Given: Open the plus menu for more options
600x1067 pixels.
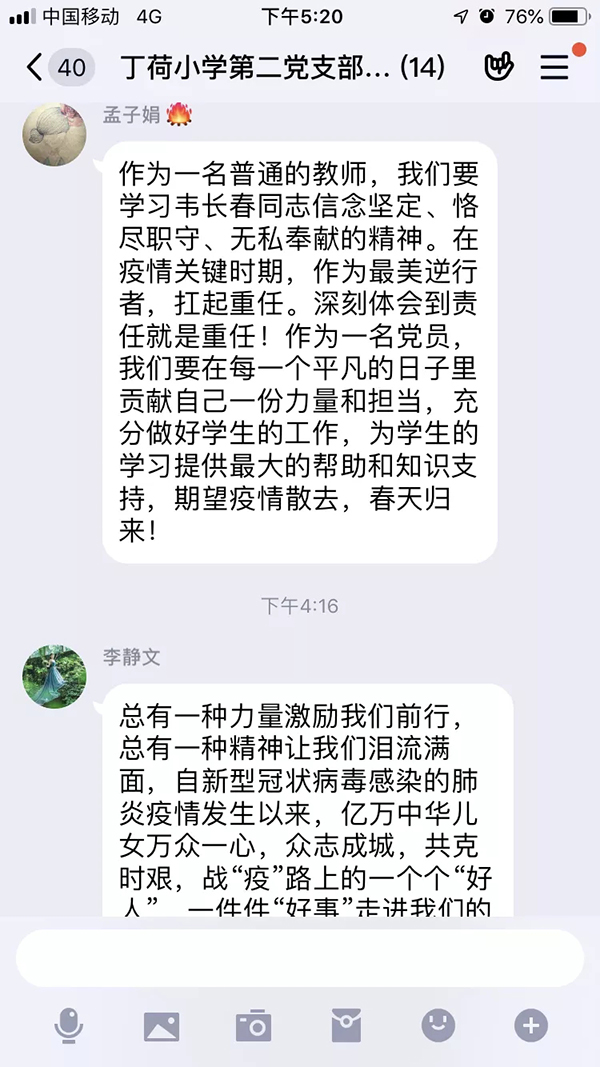Looking at the screenshot, I should coord(531,1025).
